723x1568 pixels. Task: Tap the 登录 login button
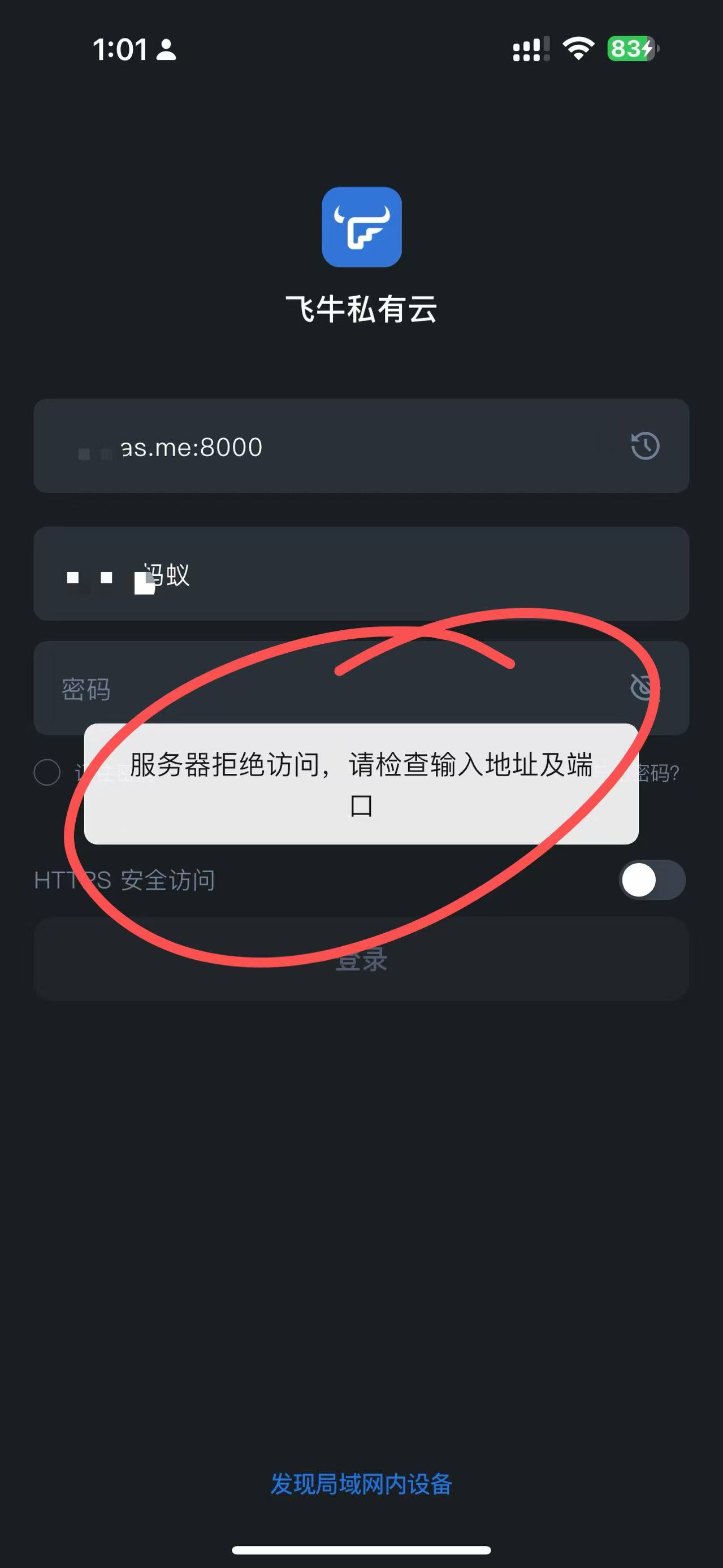pyautogui.click(x=362, y=959)
